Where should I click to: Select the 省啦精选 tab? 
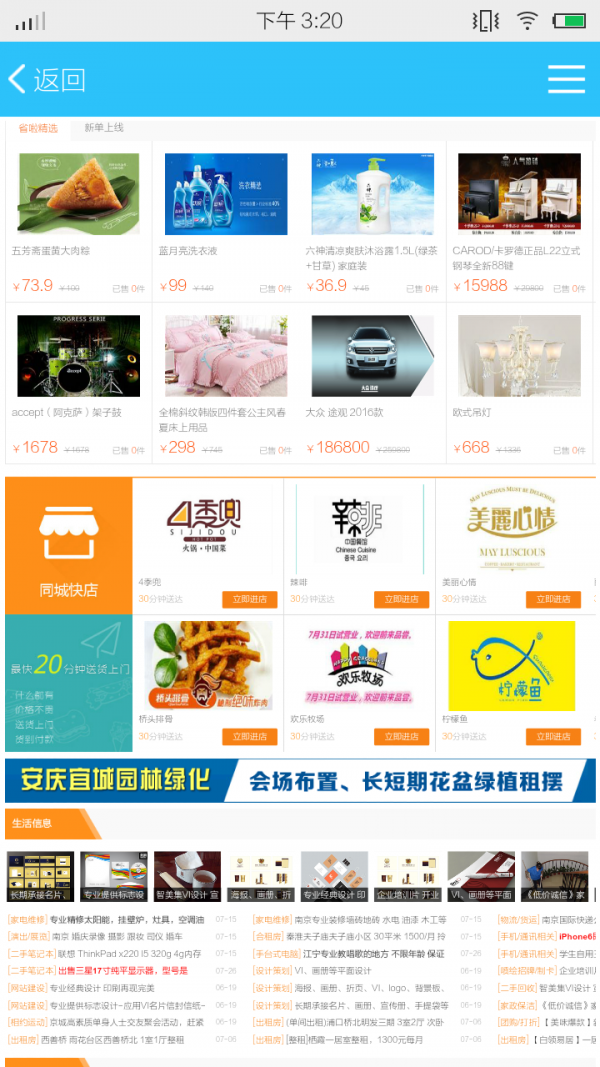(38, 128)
